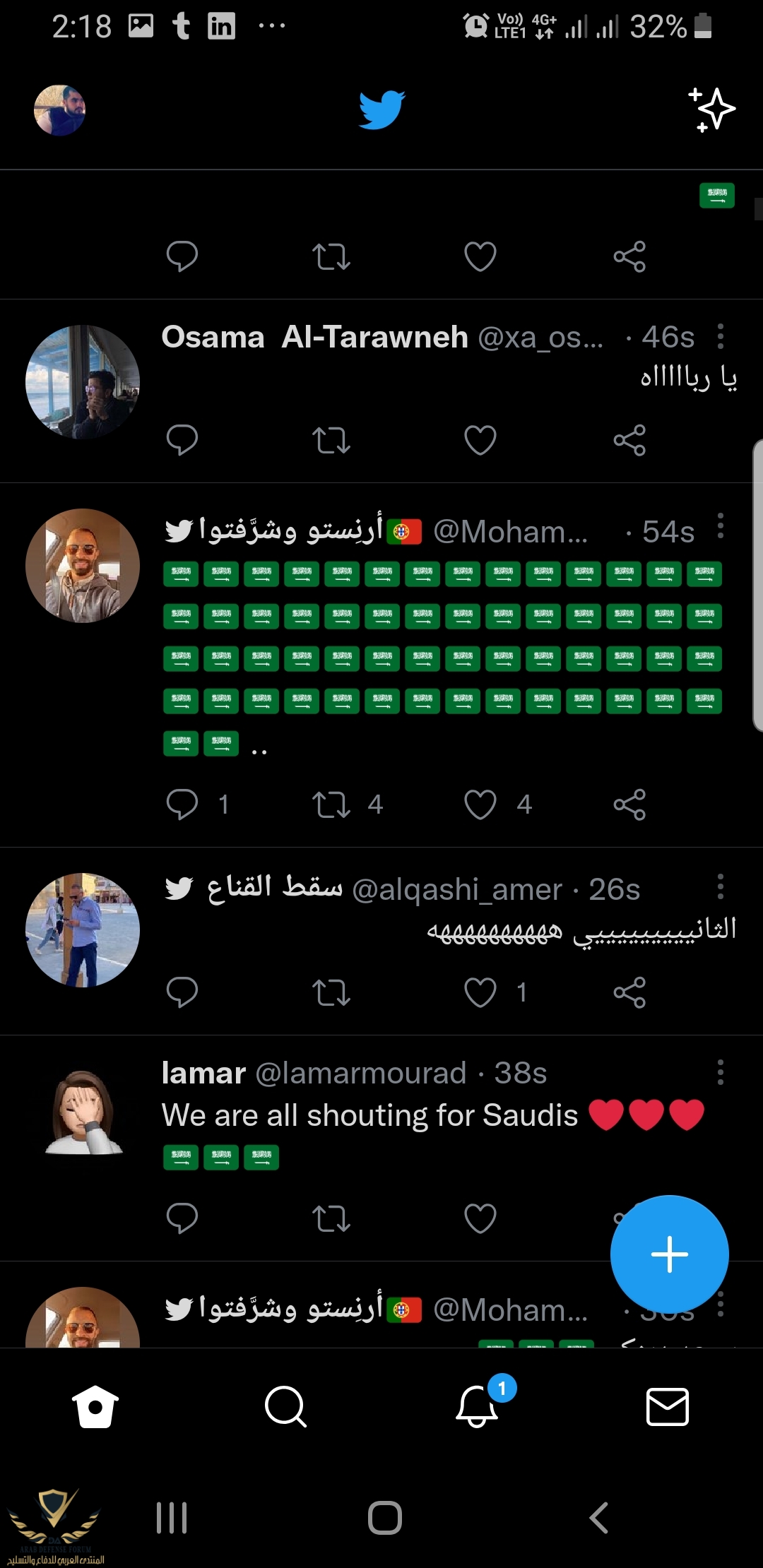Image resolution: width=763 pixels, height=1568 pixels.
Task: Go to the Messages tab
Action: (x=668, y=1406)
